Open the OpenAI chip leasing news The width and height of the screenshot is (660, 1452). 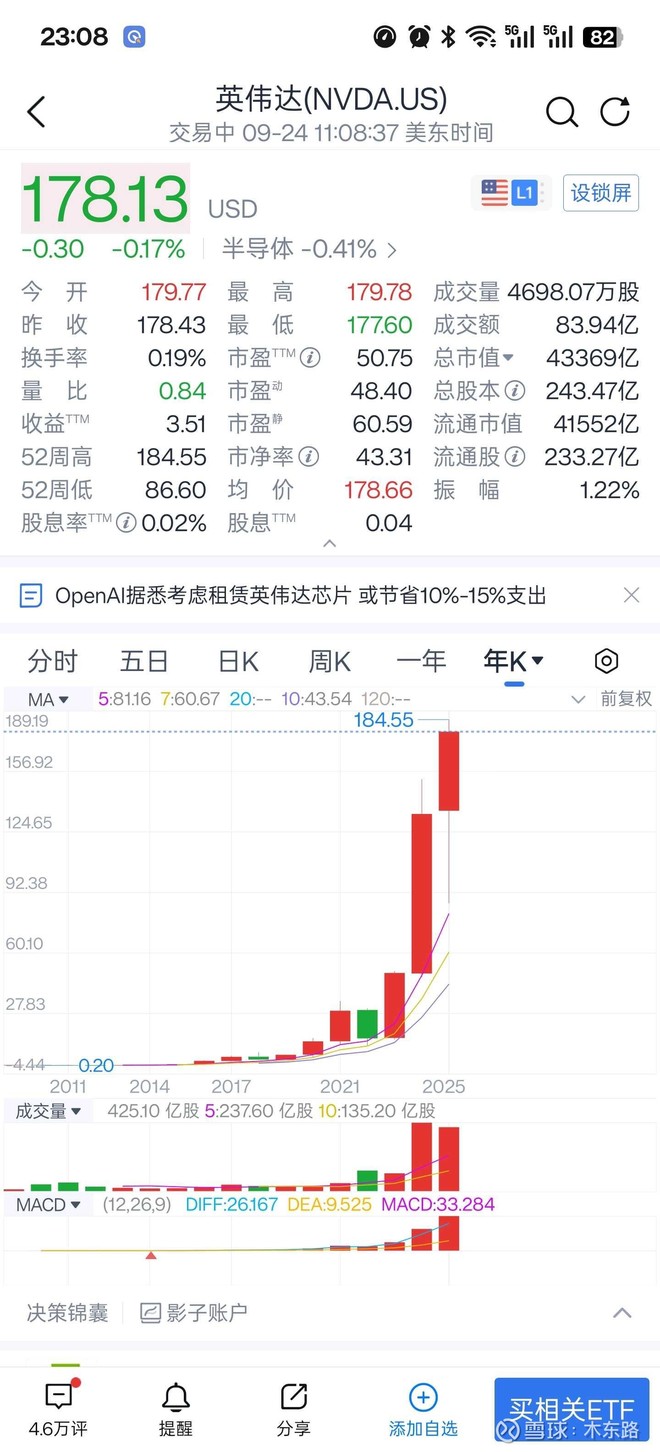point(300,596)
